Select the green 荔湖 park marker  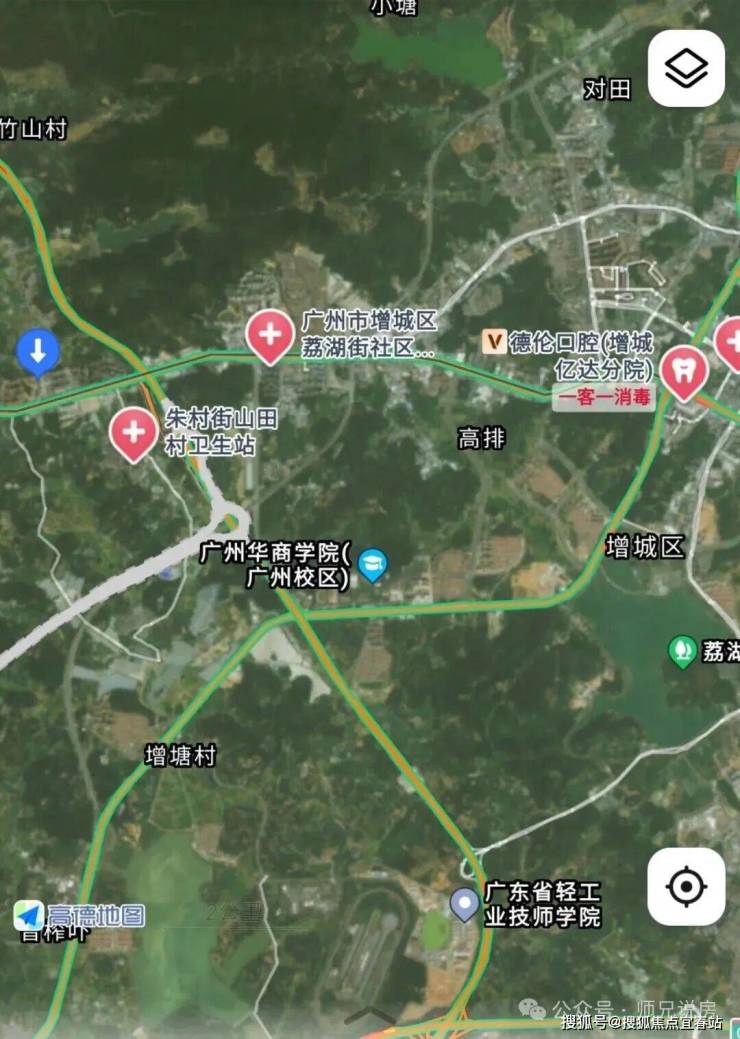683,652
